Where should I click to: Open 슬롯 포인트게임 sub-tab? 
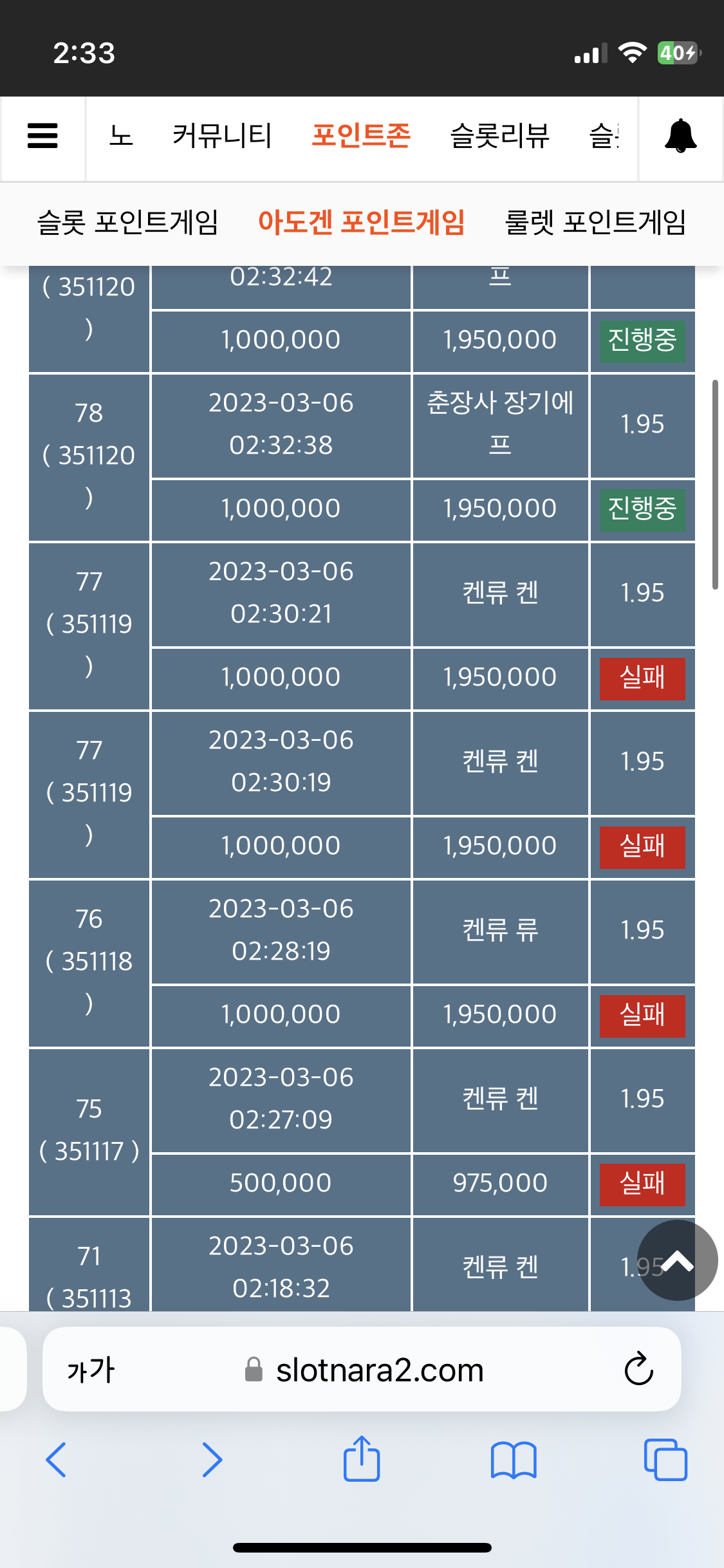[x=127, y=222]
